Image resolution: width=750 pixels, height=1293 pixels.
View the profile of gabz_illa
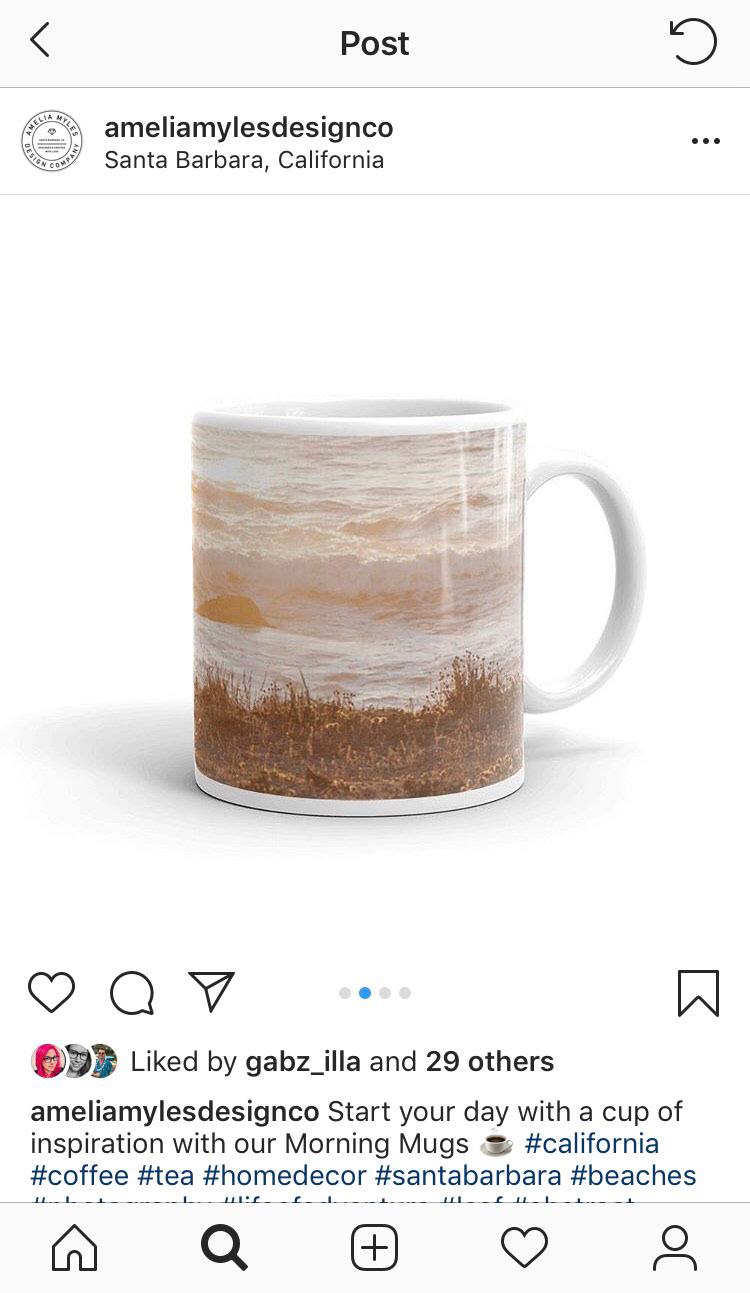click(x=303, y=1062)
